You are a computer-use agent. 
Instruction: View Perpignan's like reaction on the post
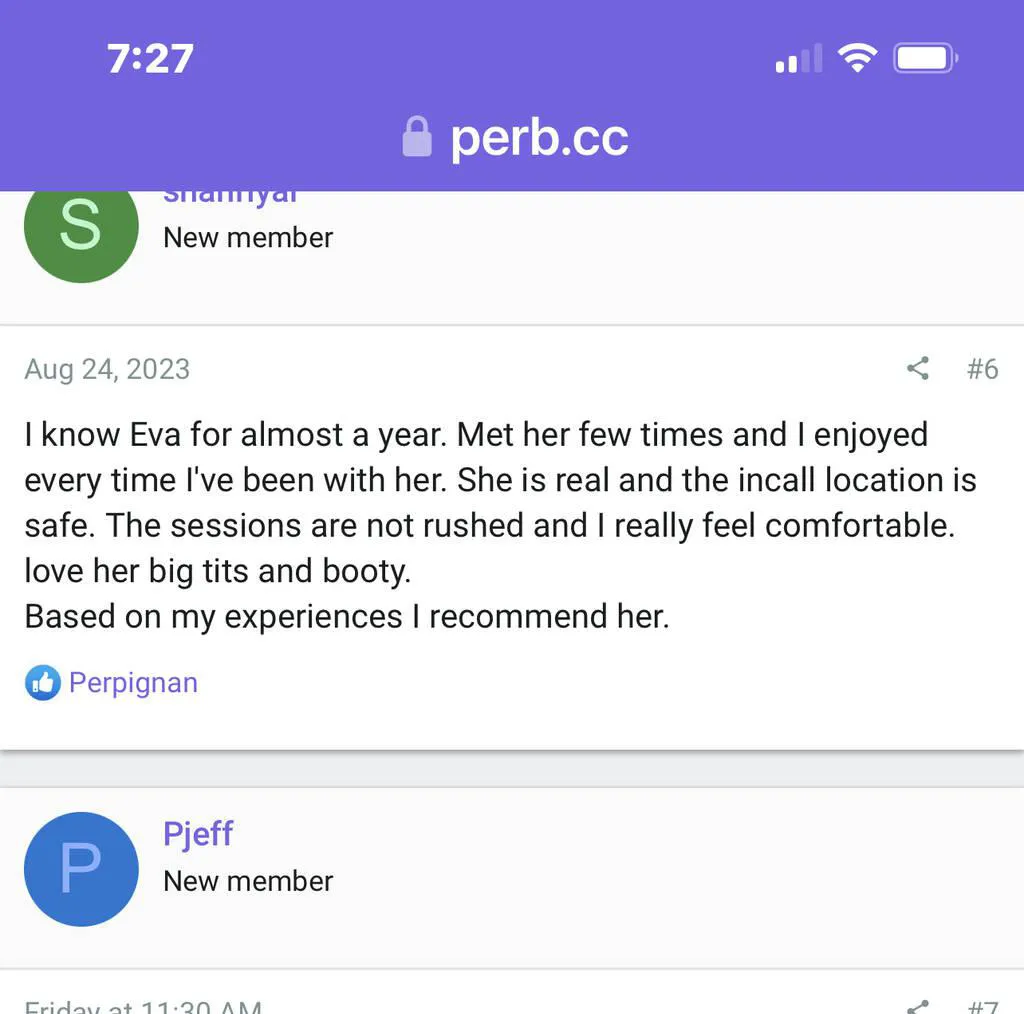pos(132,683)
